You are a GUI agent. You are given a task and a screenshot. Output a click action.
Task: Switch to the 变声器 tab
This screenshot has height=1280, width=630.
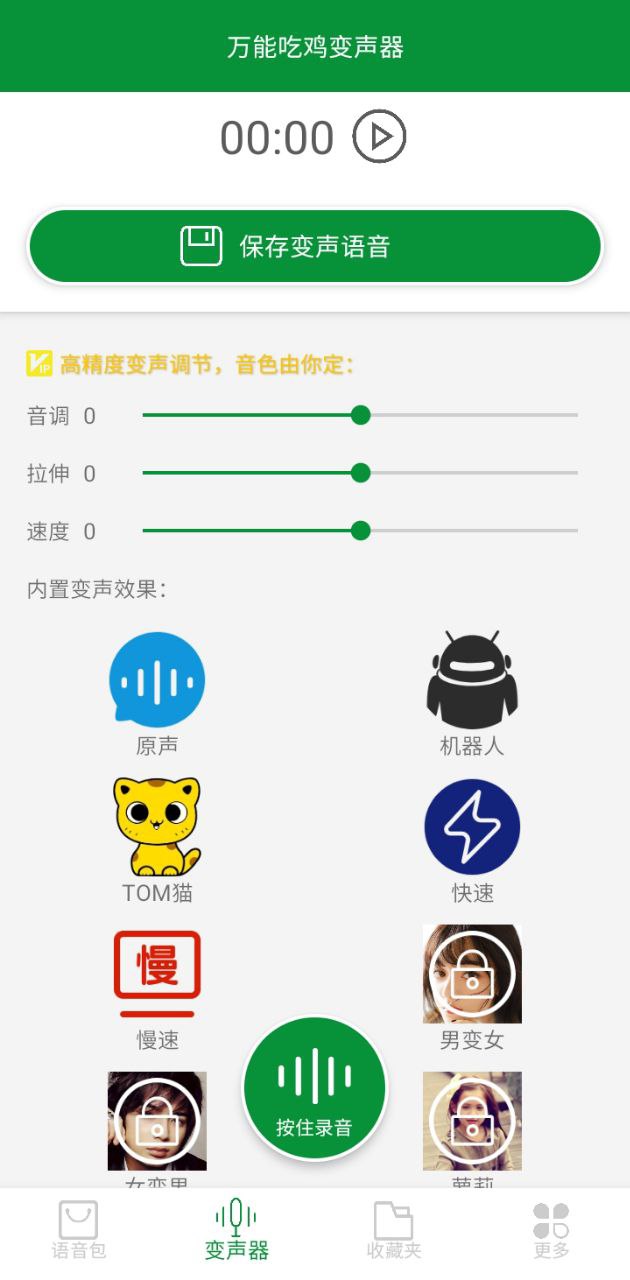coord(237,1230)
